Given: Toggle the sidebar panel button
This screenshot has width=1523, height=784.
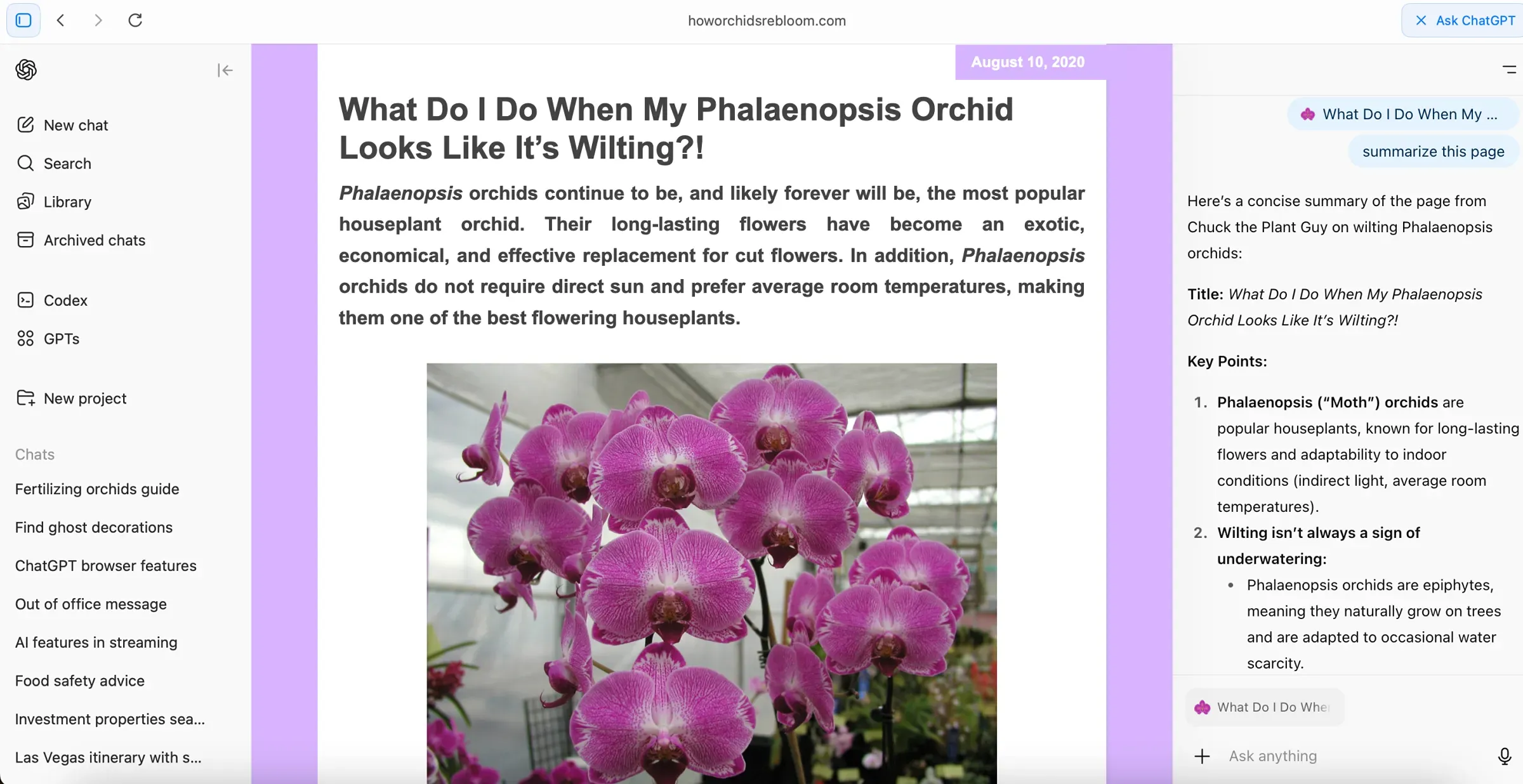Looking at the screenshot, I should [x=23, y=20].
